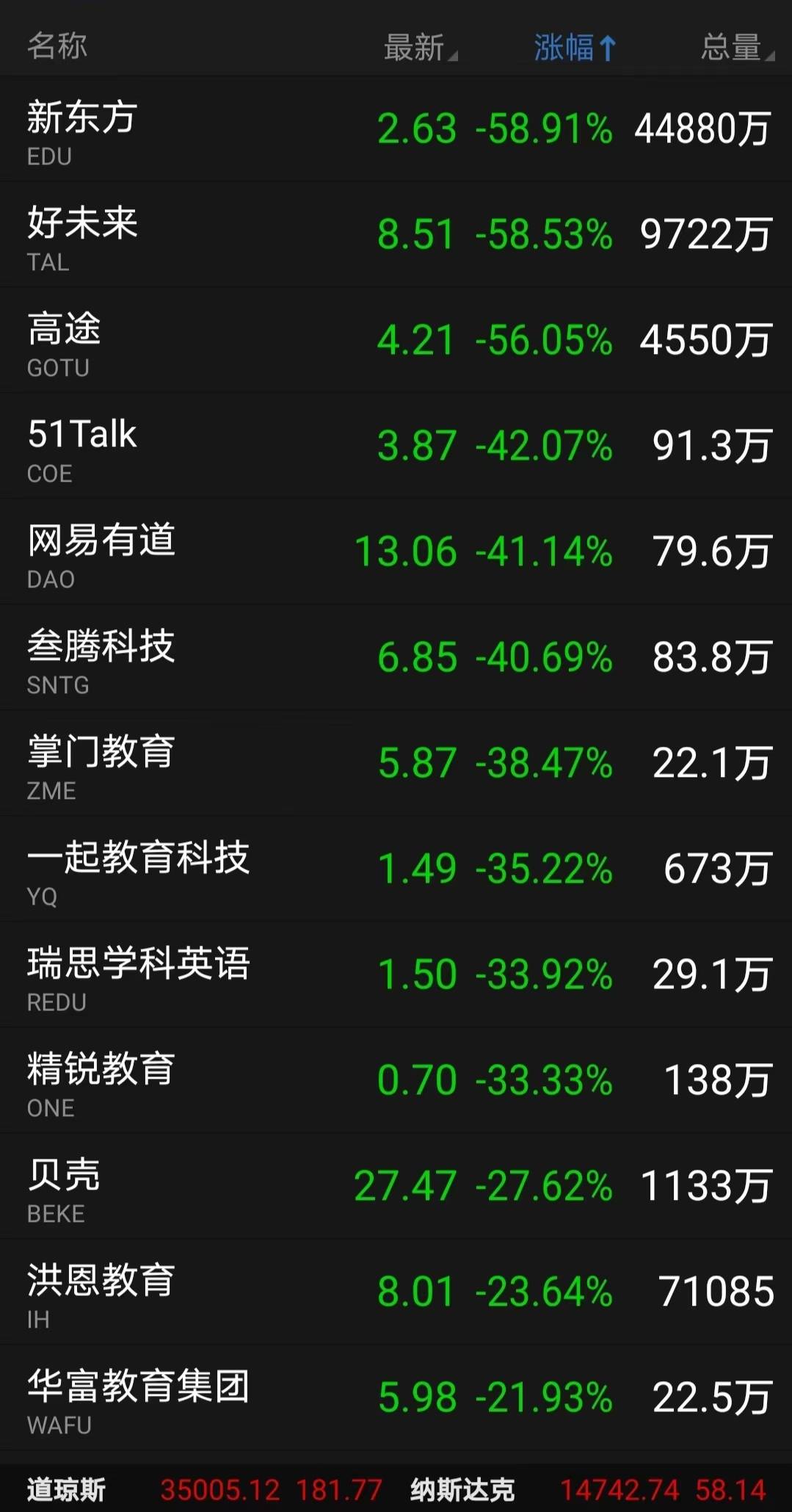Viewport: 792px width, 1512px height.
Task: Select the 51Talk COE row
Action: tap(396, 446)
